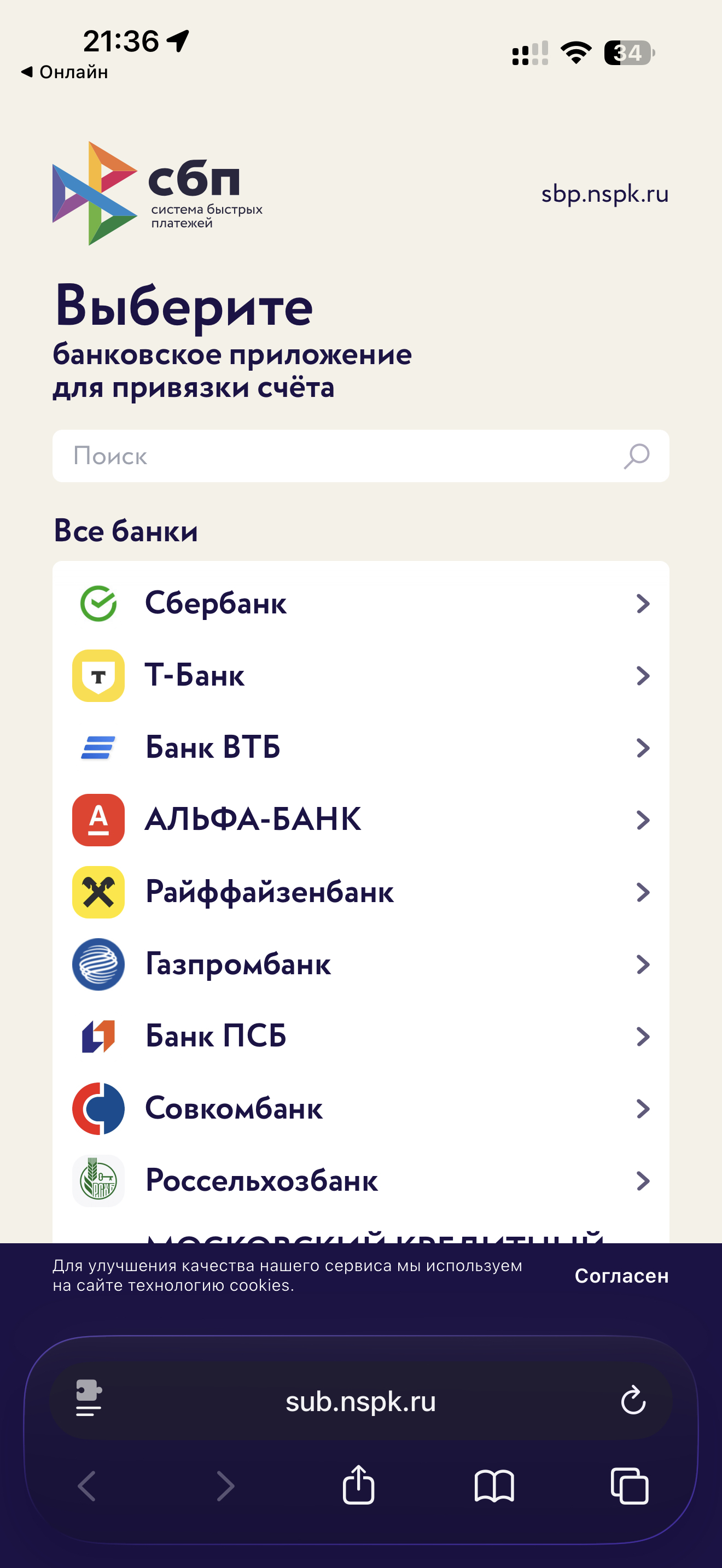The width and height of the screenshot is (722, 1568).
Task: Open Газпромбанк option
Action: coord(360,964)
